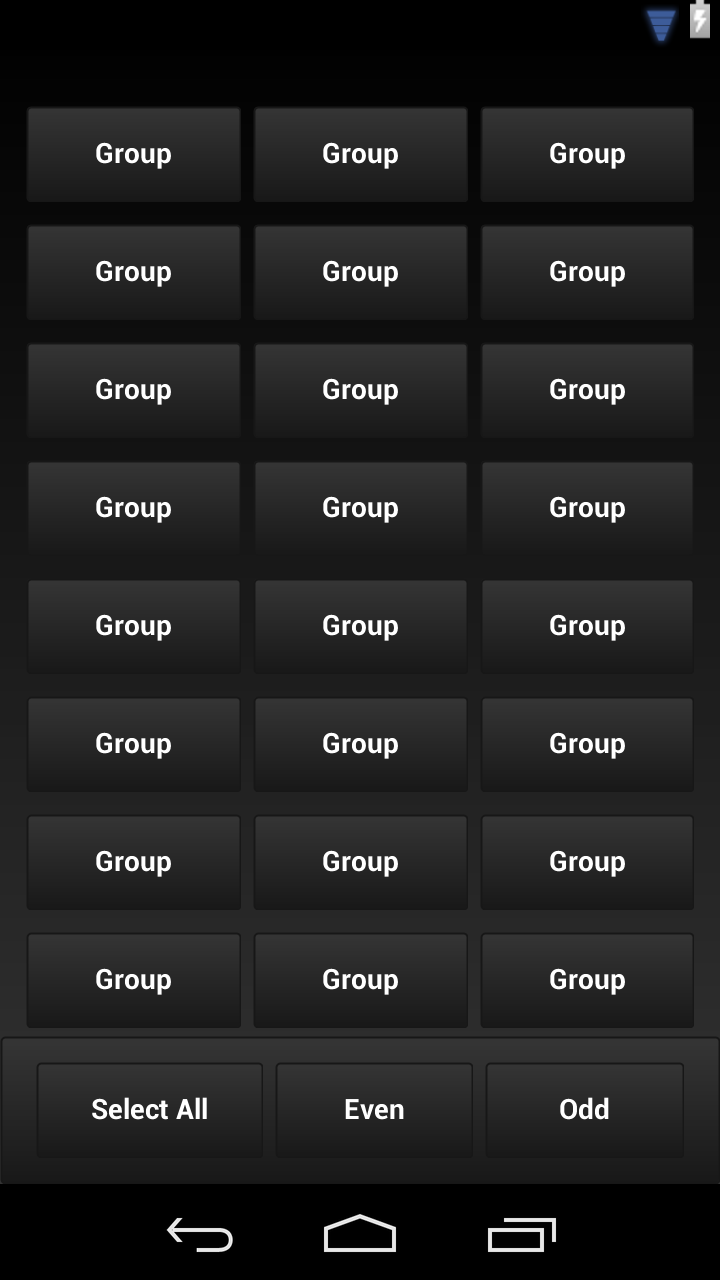This screenshot has width=720, height=1280.
Task: Select the Even groups button
Action: (x=374, y=1110)
